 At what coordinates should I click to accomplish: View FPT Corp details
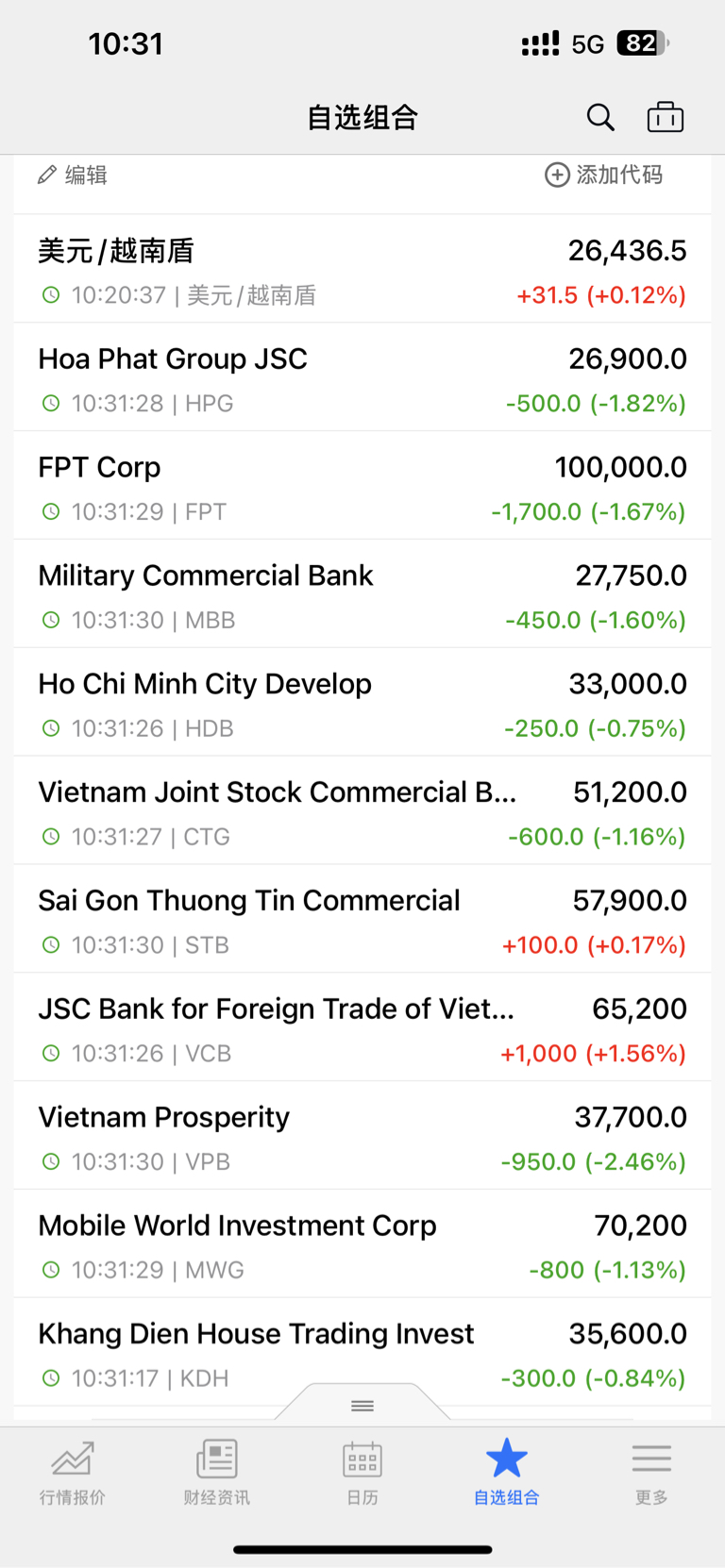[x=362, y=486]
